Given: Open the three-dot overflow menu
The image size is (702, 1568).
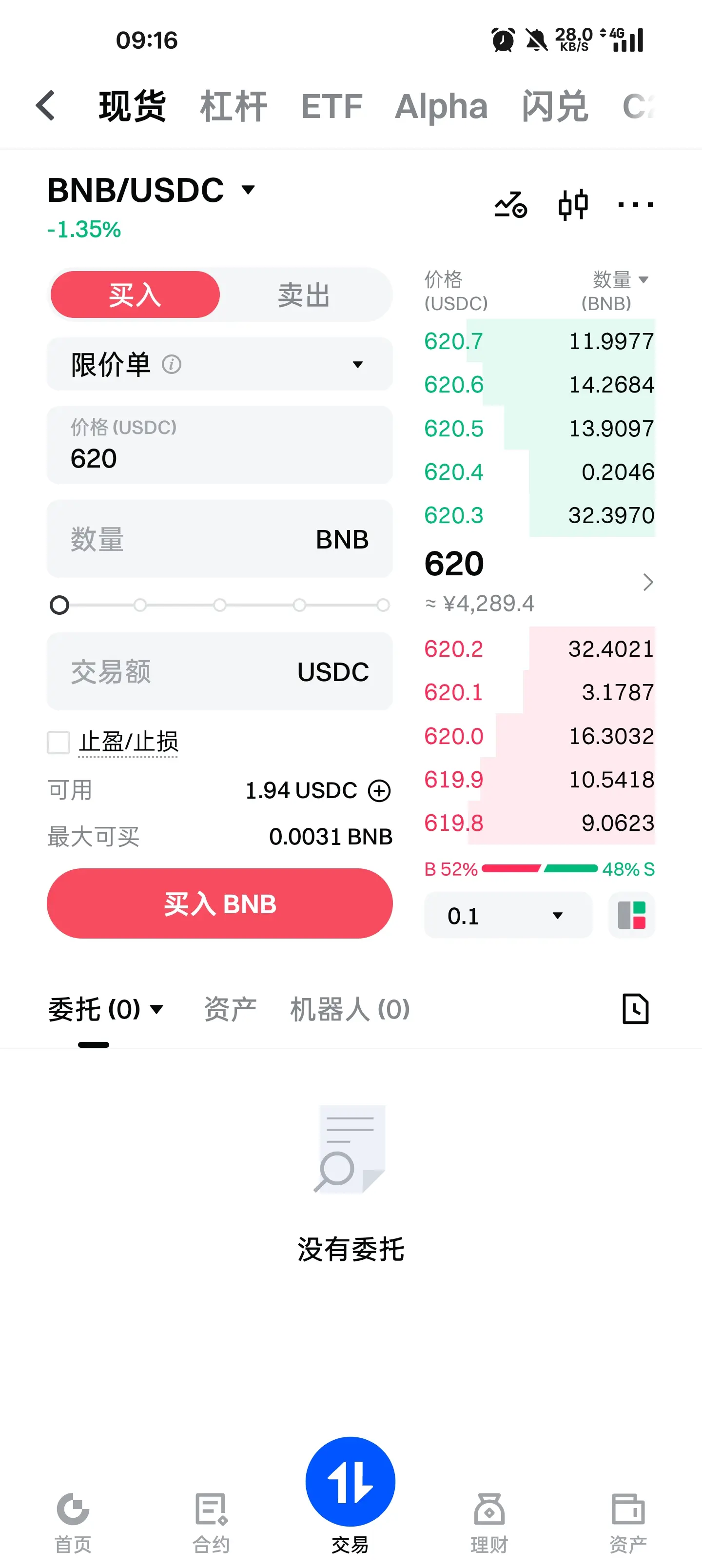Looking at the screenshot, I should pos(635,204).
